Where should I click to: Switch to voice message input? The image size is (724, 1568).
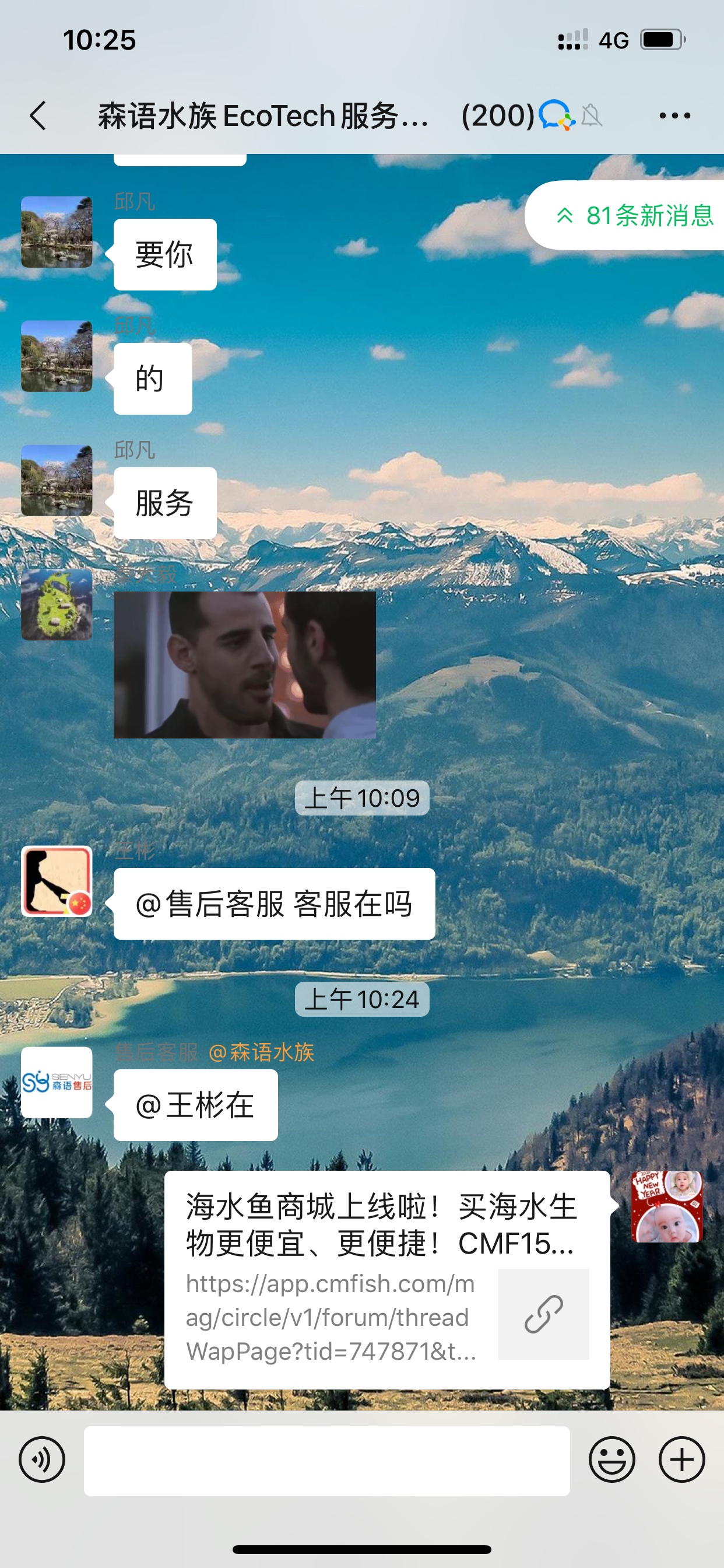[42, 1459]
